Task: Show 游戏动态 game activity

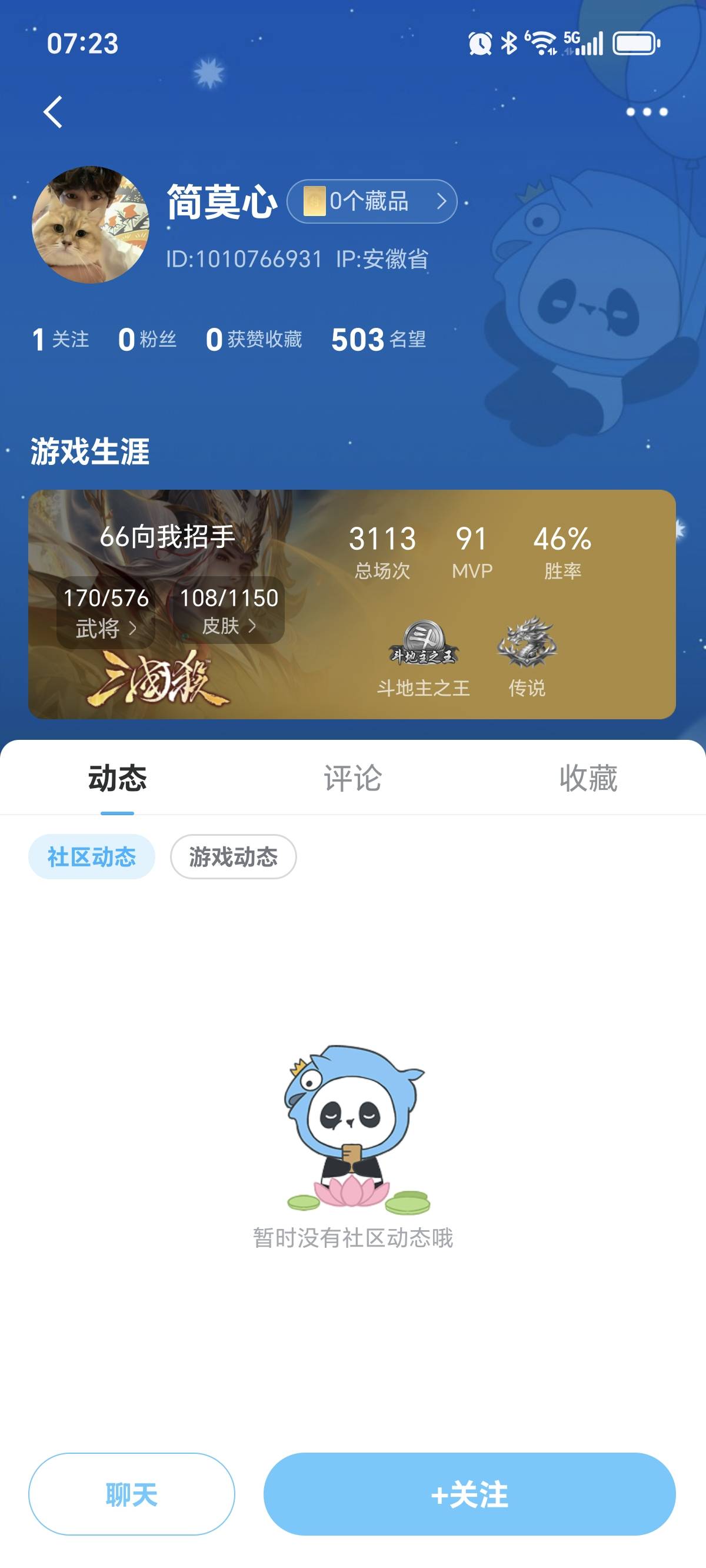Action: coord(233,856)
